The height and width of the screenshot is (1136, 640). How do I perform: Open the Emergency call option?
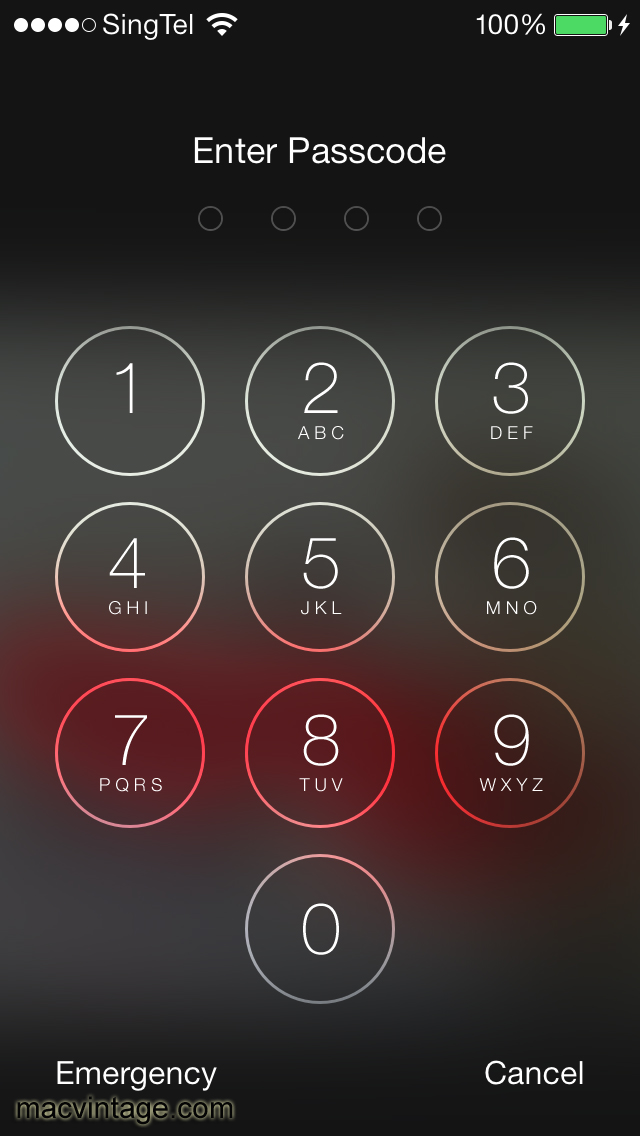136,1073
